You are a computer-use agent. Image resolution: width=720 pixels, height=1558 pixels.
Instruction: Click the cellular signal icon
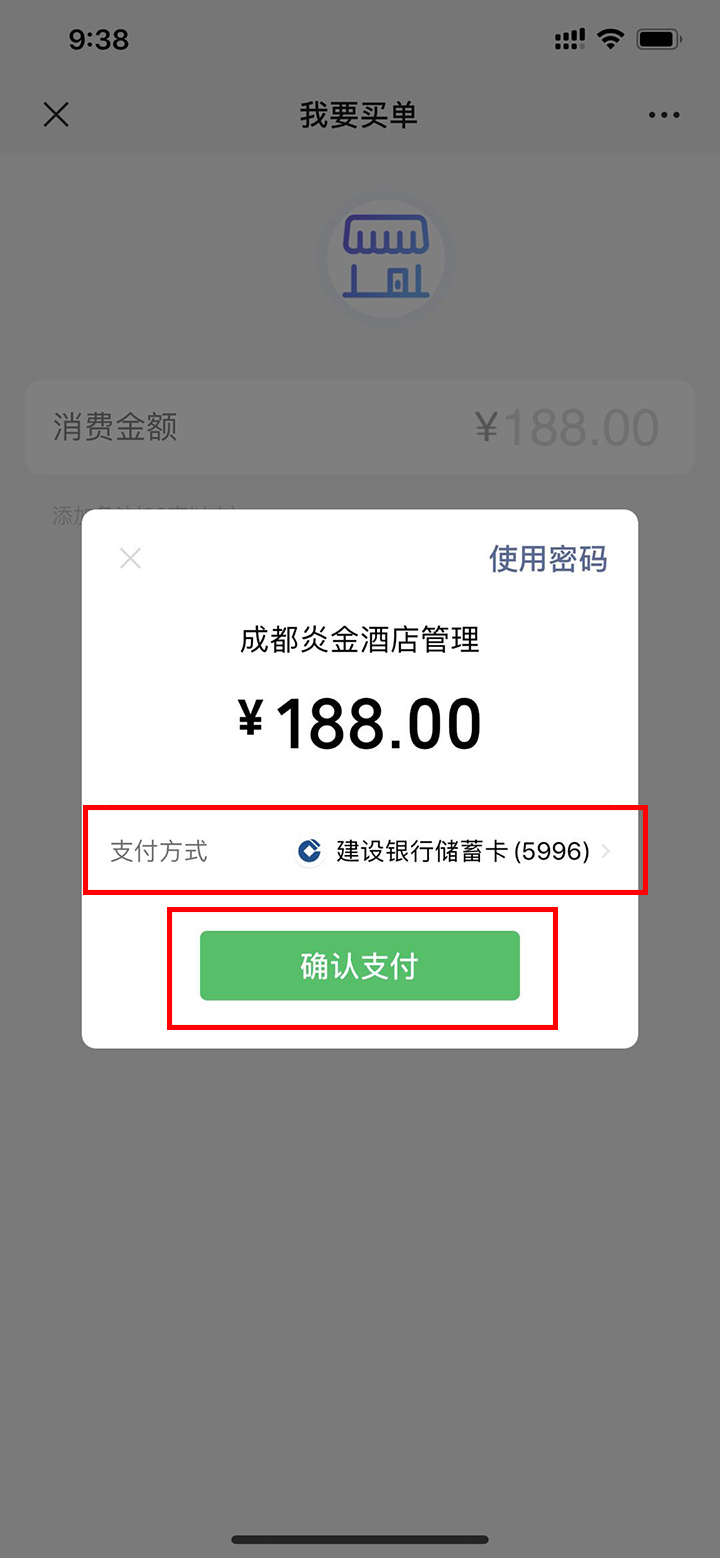[567, 38]
